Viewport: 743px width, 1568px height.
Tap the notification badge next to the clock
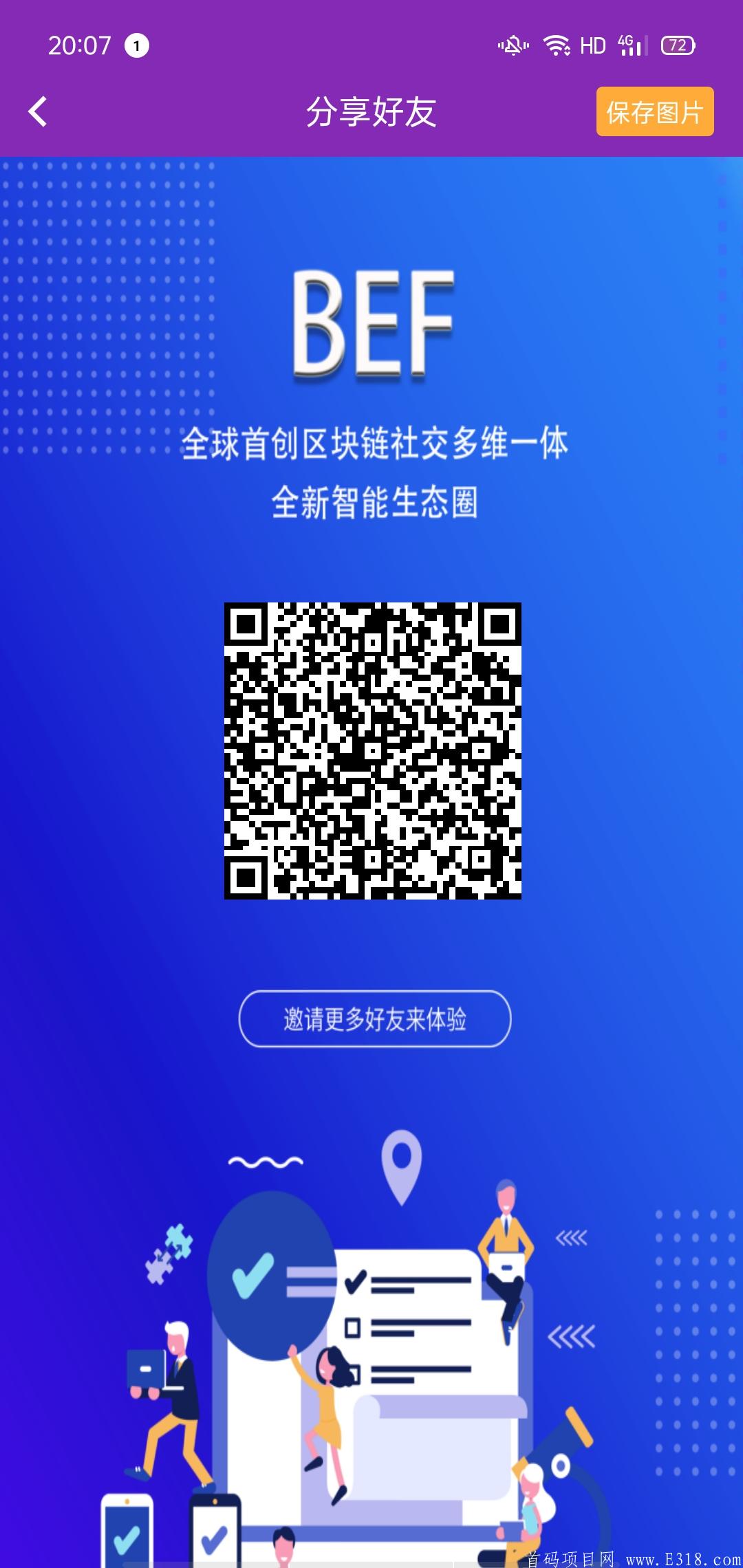pyautogui.click(x=137, y=44)
